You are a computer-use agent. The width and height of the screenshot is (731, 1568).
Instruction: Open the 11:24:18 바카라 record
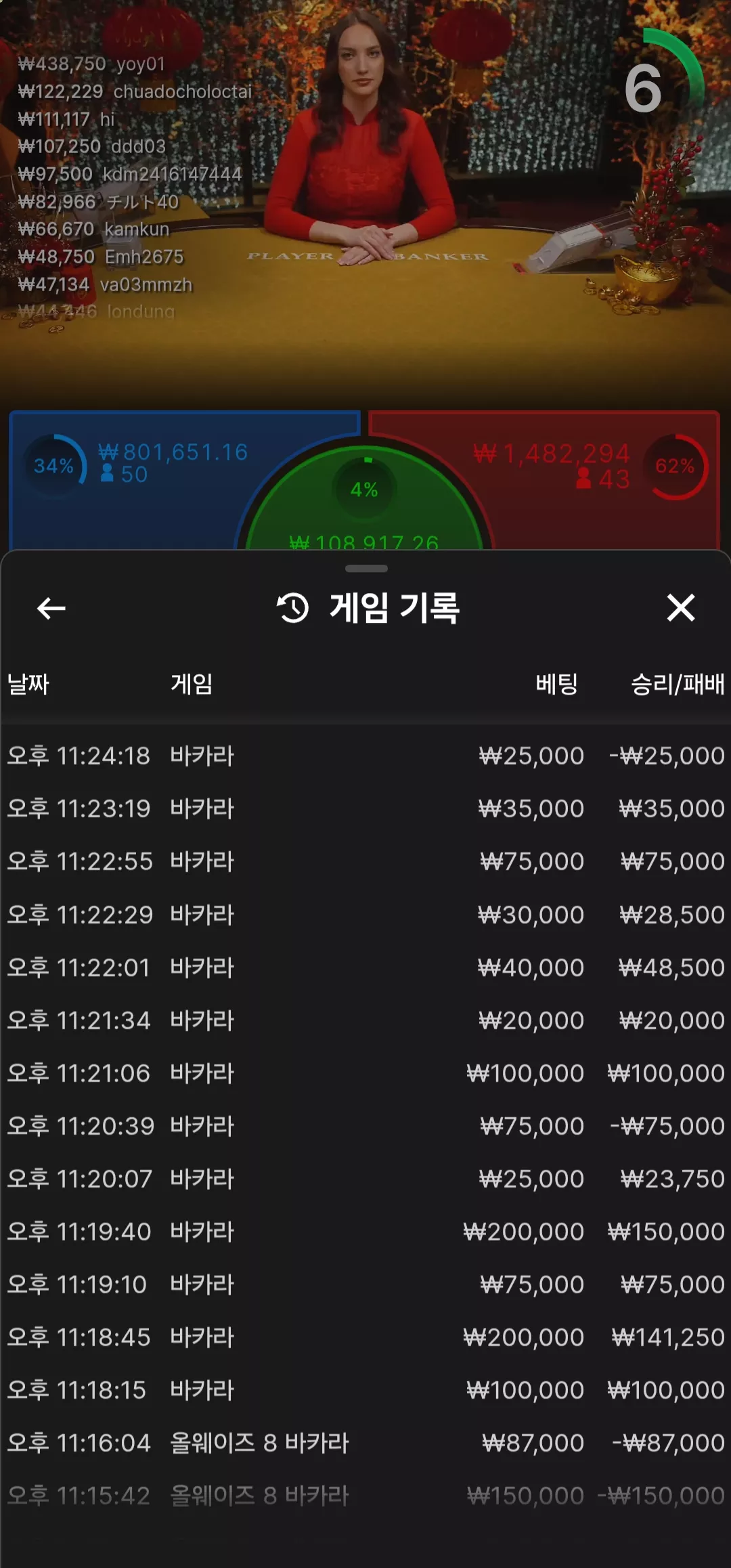point(365,756)
